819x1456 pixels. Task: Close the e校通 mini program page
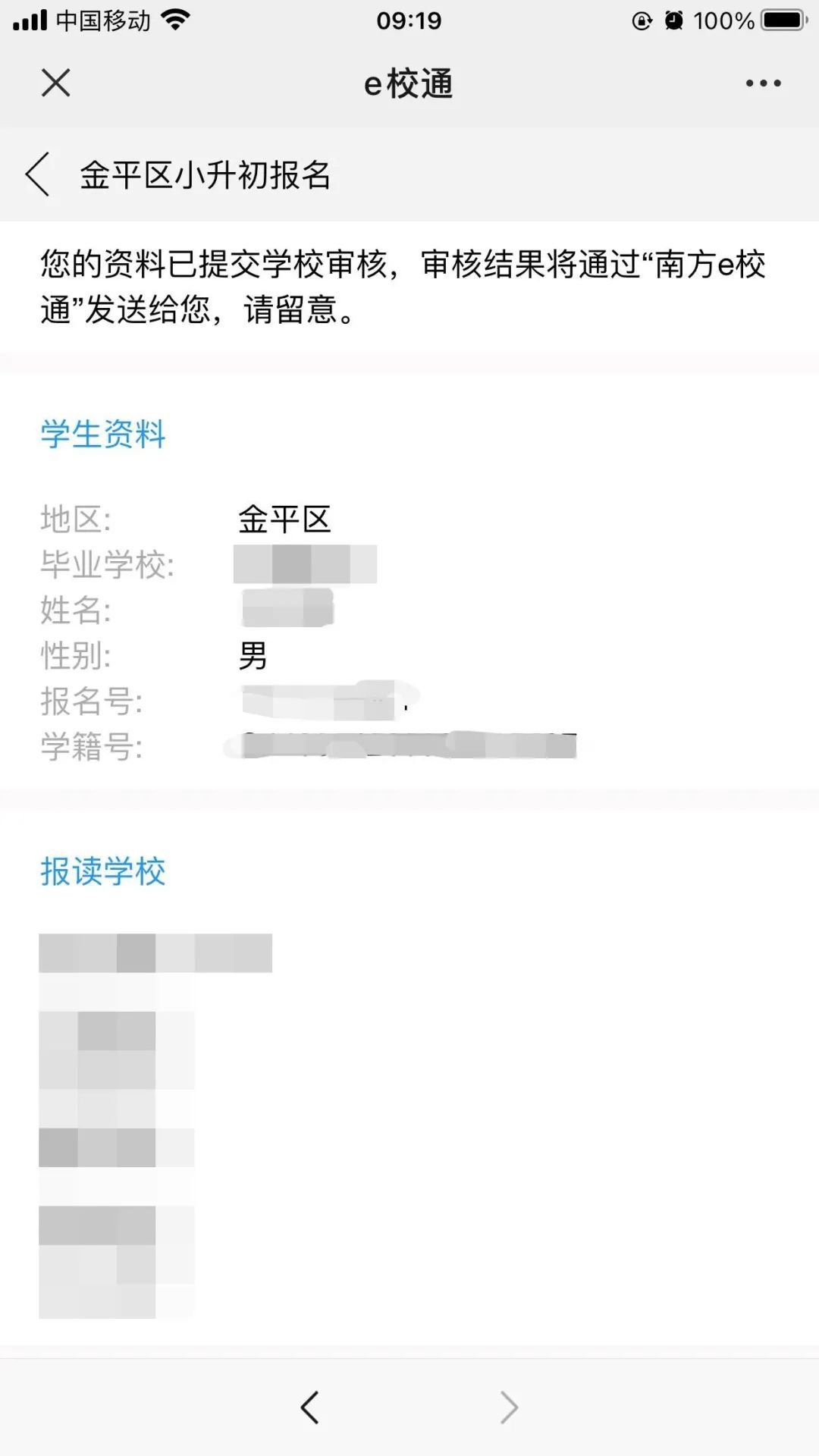click(x=55, y=83)
